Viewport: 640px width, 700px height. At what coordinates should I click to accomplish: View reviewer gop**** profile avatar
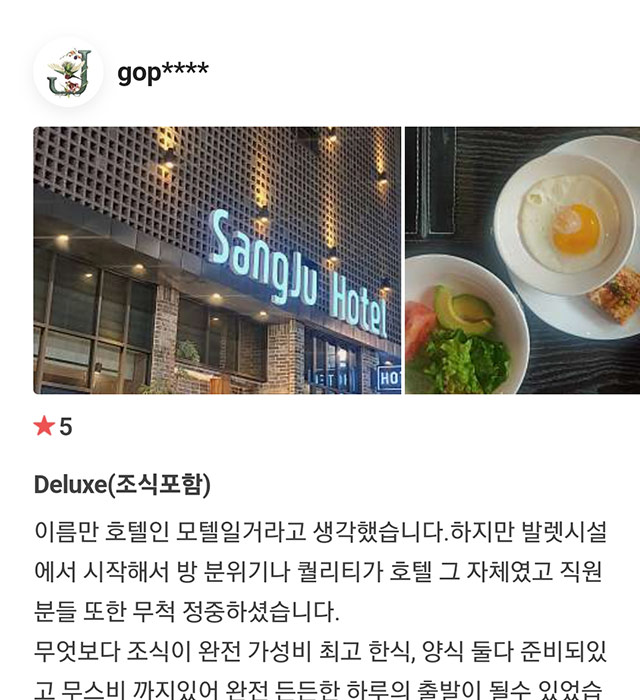click(68, 72)
